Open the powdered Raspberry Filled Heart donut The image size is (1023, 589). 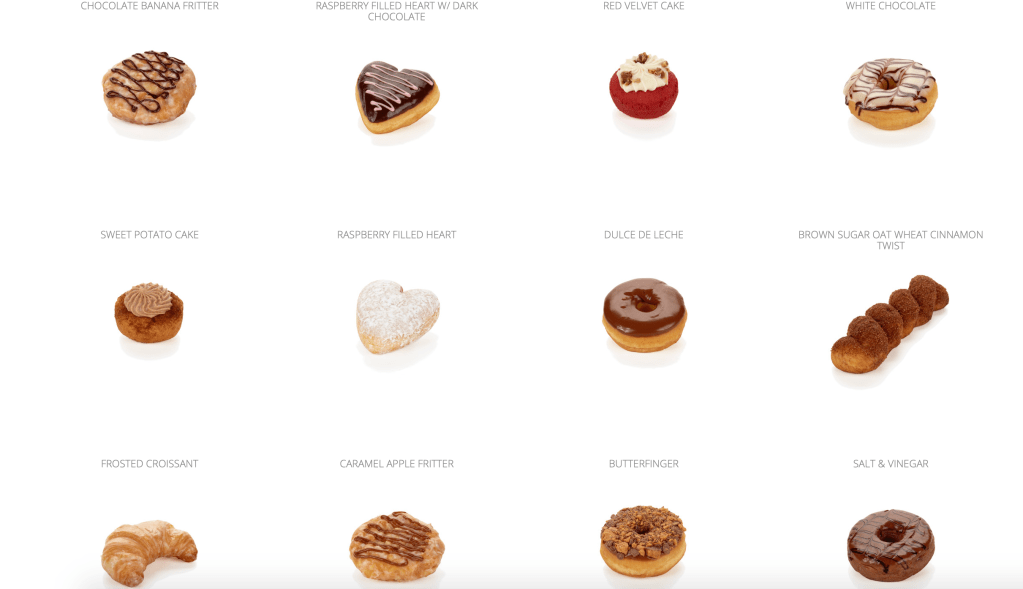click(397, 316)
